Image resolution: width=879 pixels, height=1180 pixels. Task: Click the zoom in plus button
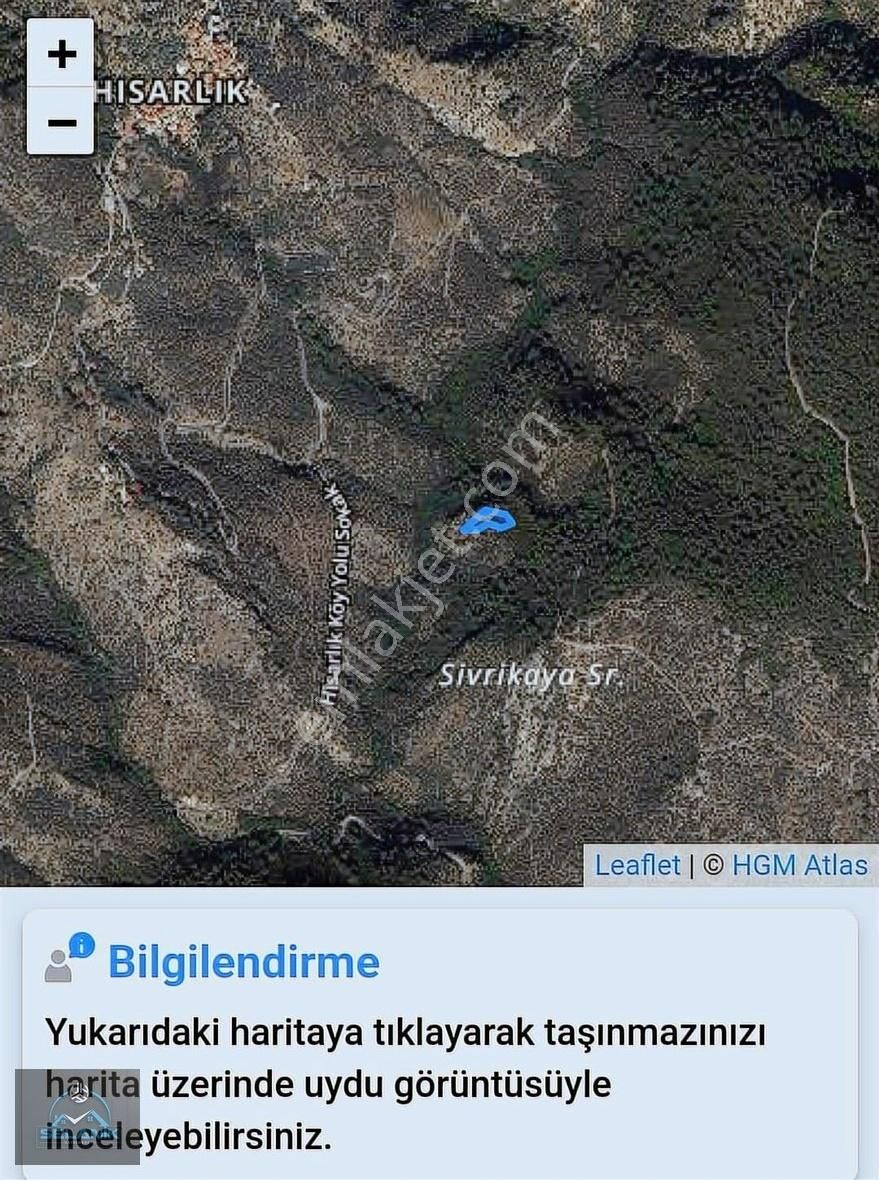[60, 57]
